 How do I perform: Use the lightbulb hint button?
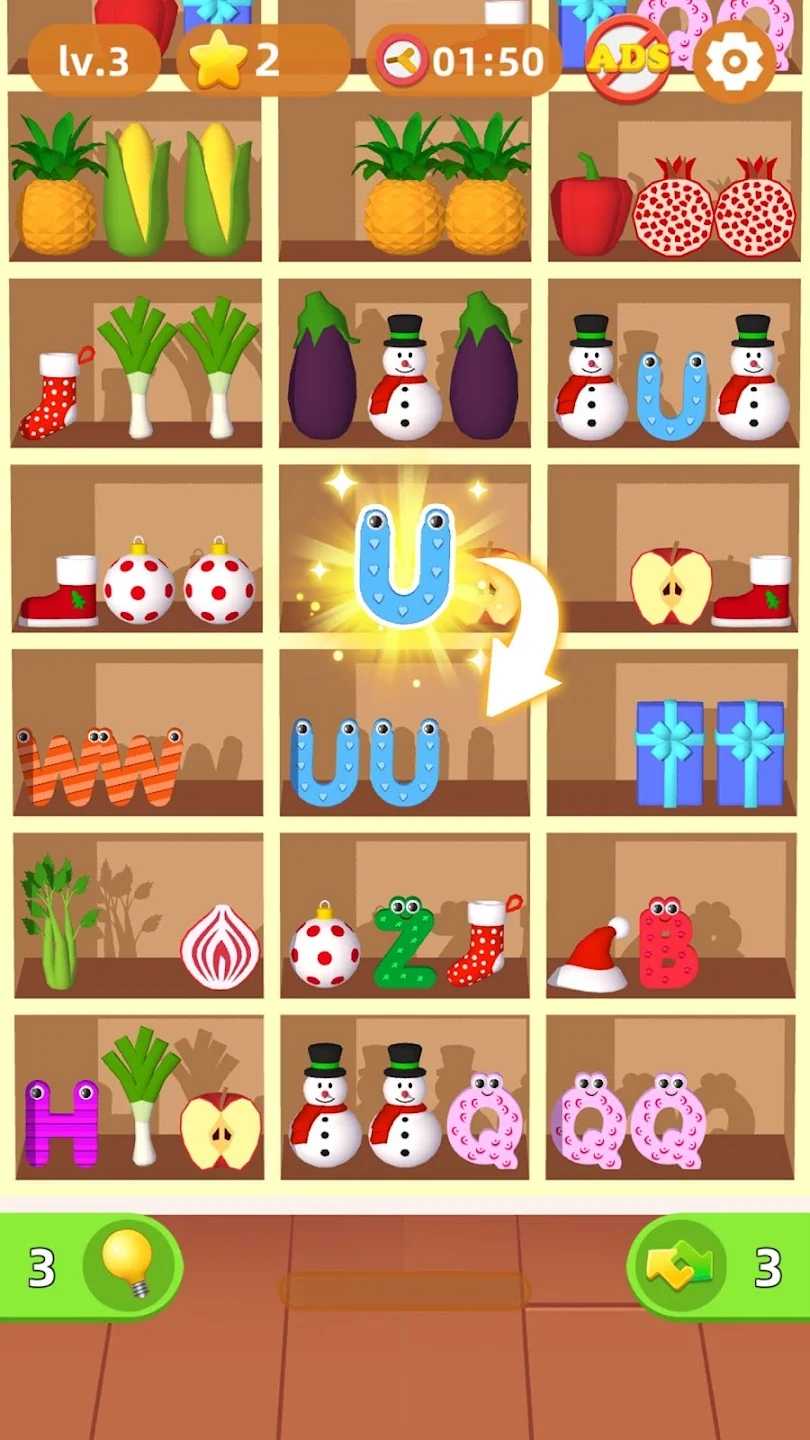click(x=128, y=1266)
